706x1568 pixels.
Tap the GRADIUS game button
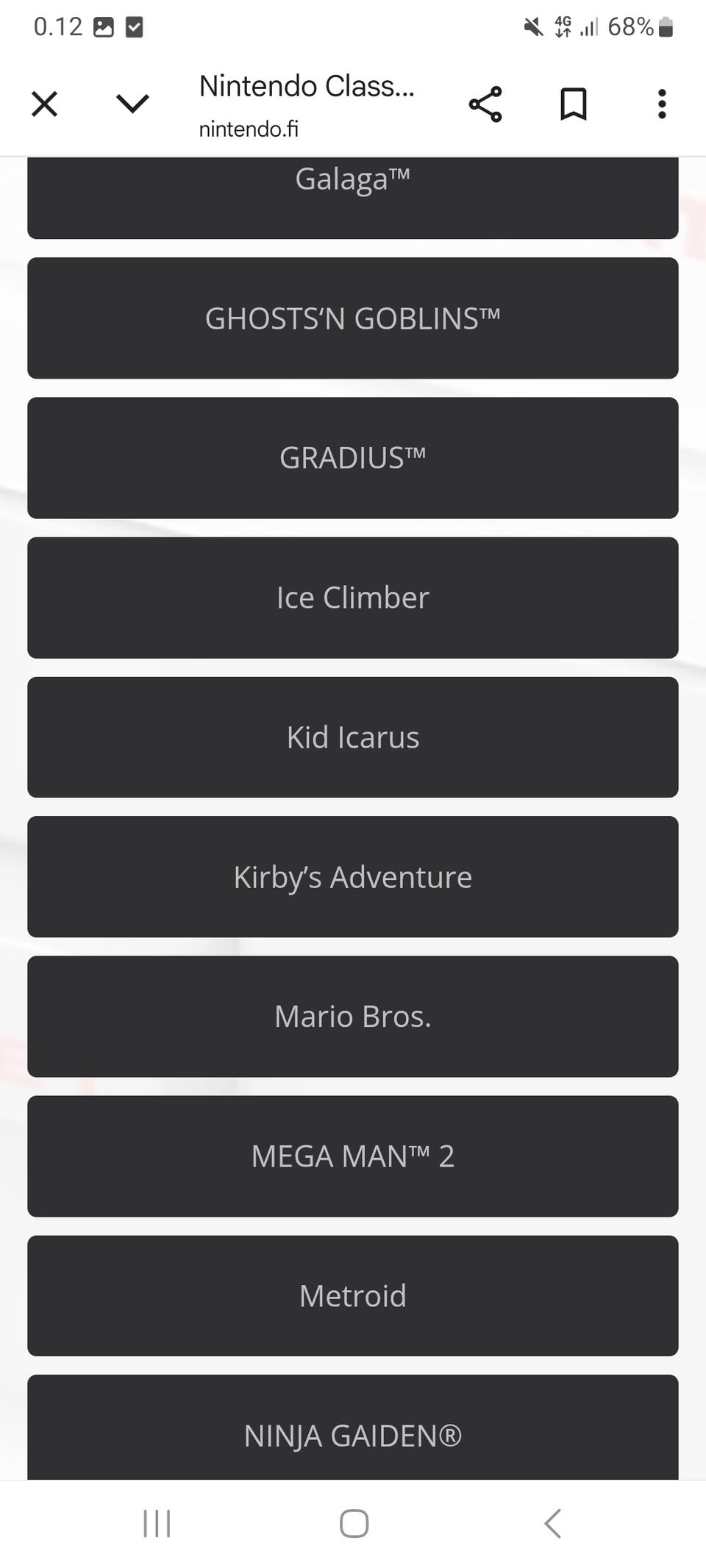[x=353, y=457]
